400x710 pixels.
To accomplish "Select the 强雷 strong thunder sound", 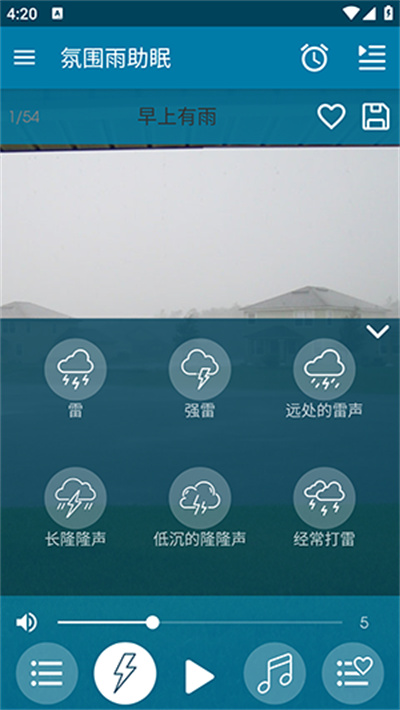I will (x=200, y=369).
